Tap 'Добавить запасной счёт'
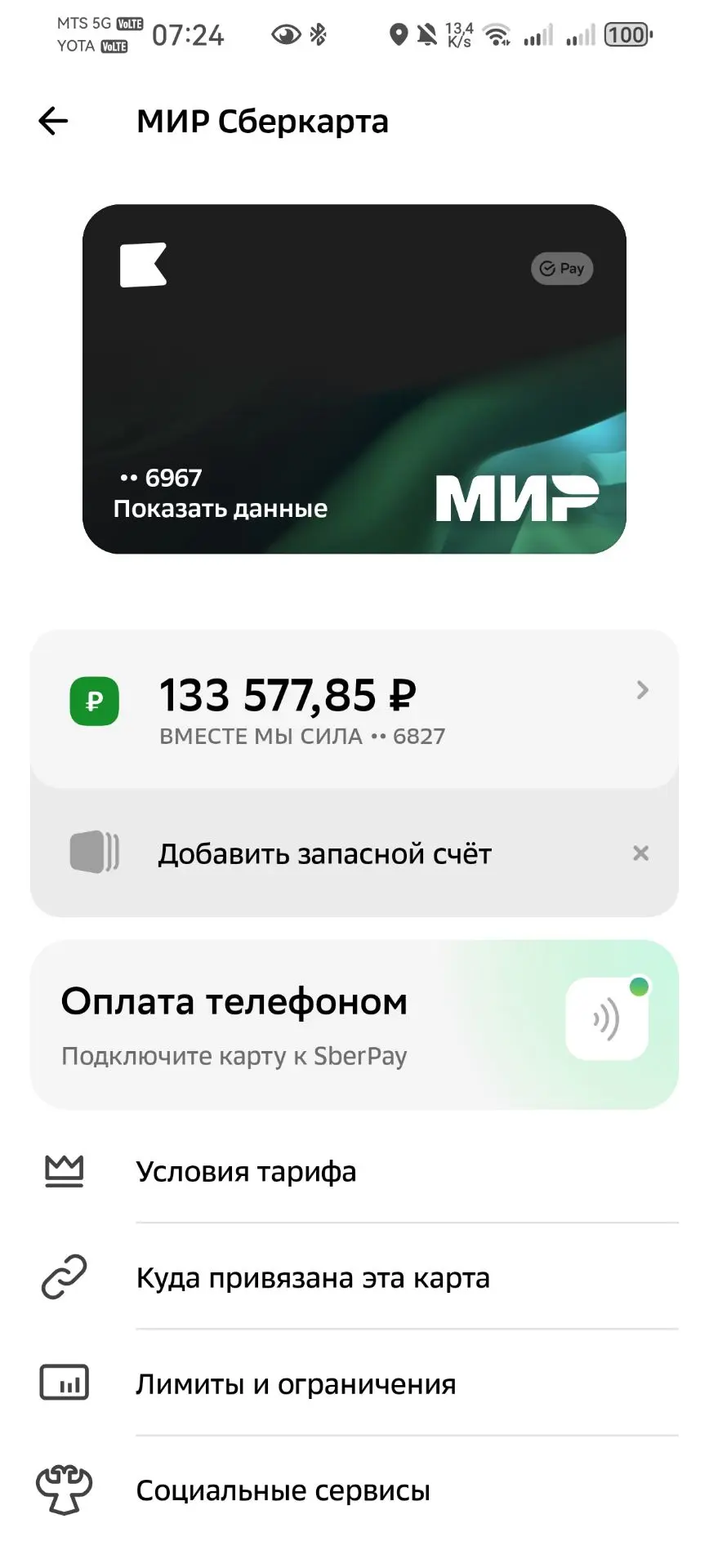The height and width of the screenshot is (1568, 709). coord(324,853)
